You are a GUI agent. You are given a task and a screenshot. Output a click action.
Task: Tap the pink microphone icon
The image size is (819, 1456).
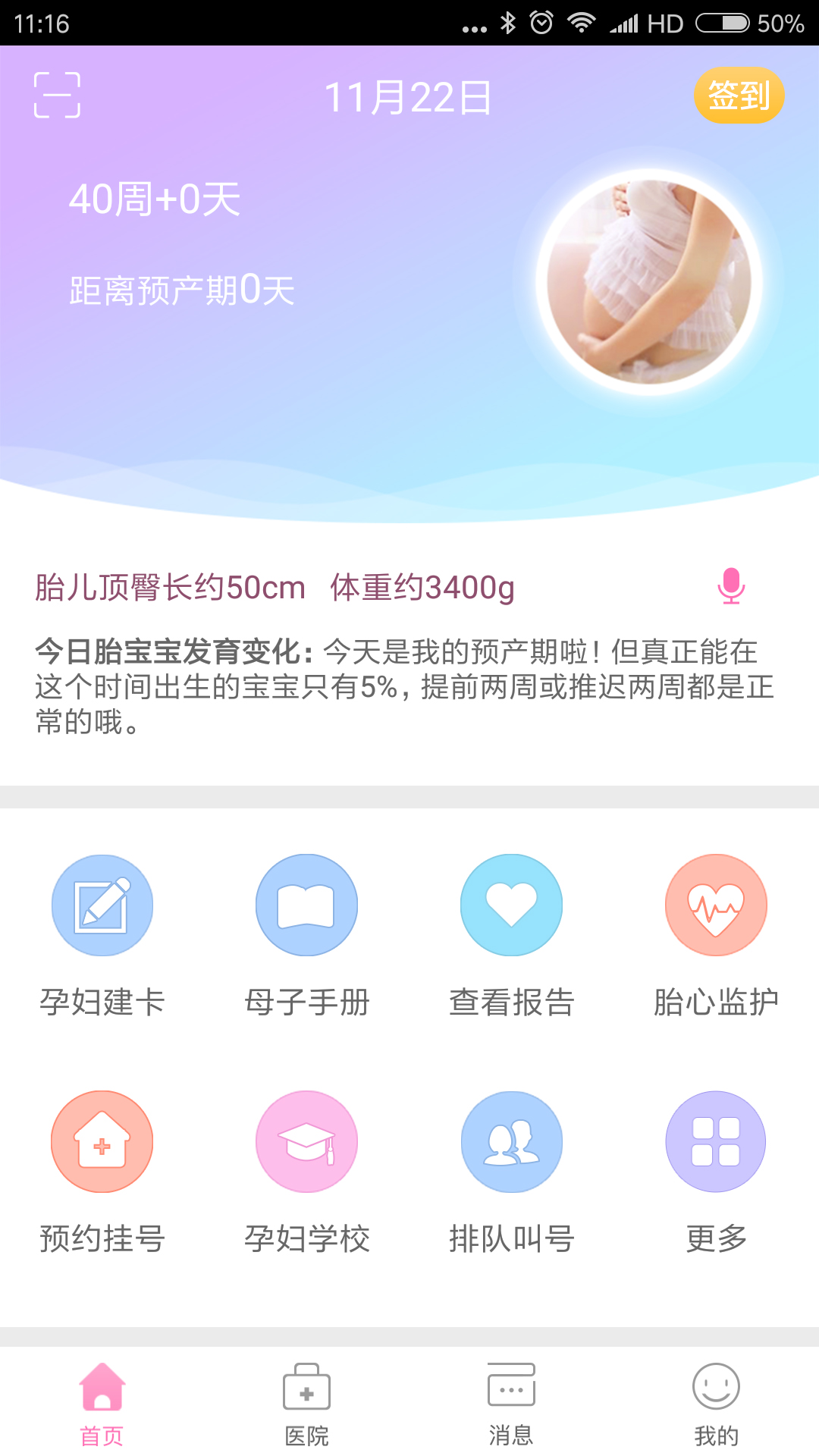731,586
